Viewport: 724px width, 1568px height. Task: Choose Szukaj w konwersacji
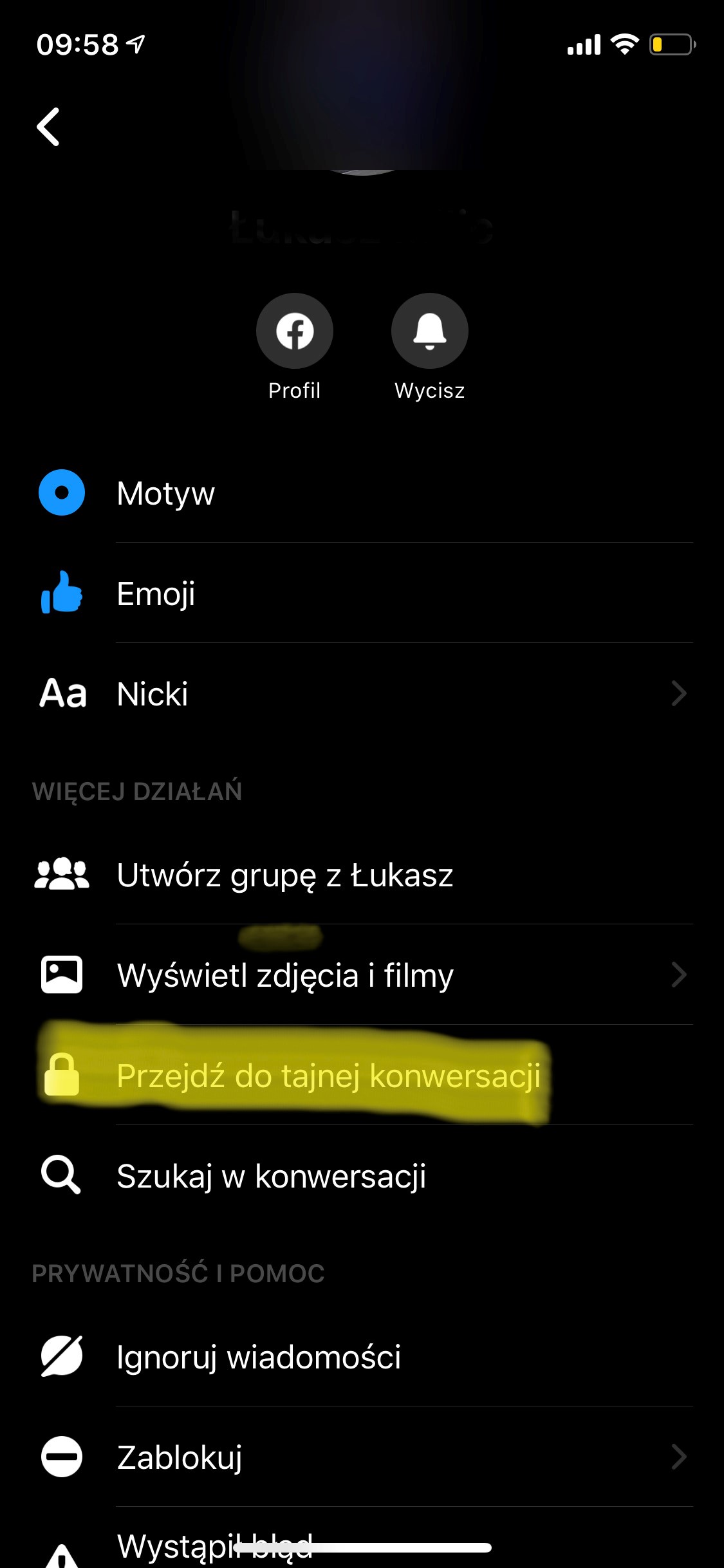point(362,1176)
